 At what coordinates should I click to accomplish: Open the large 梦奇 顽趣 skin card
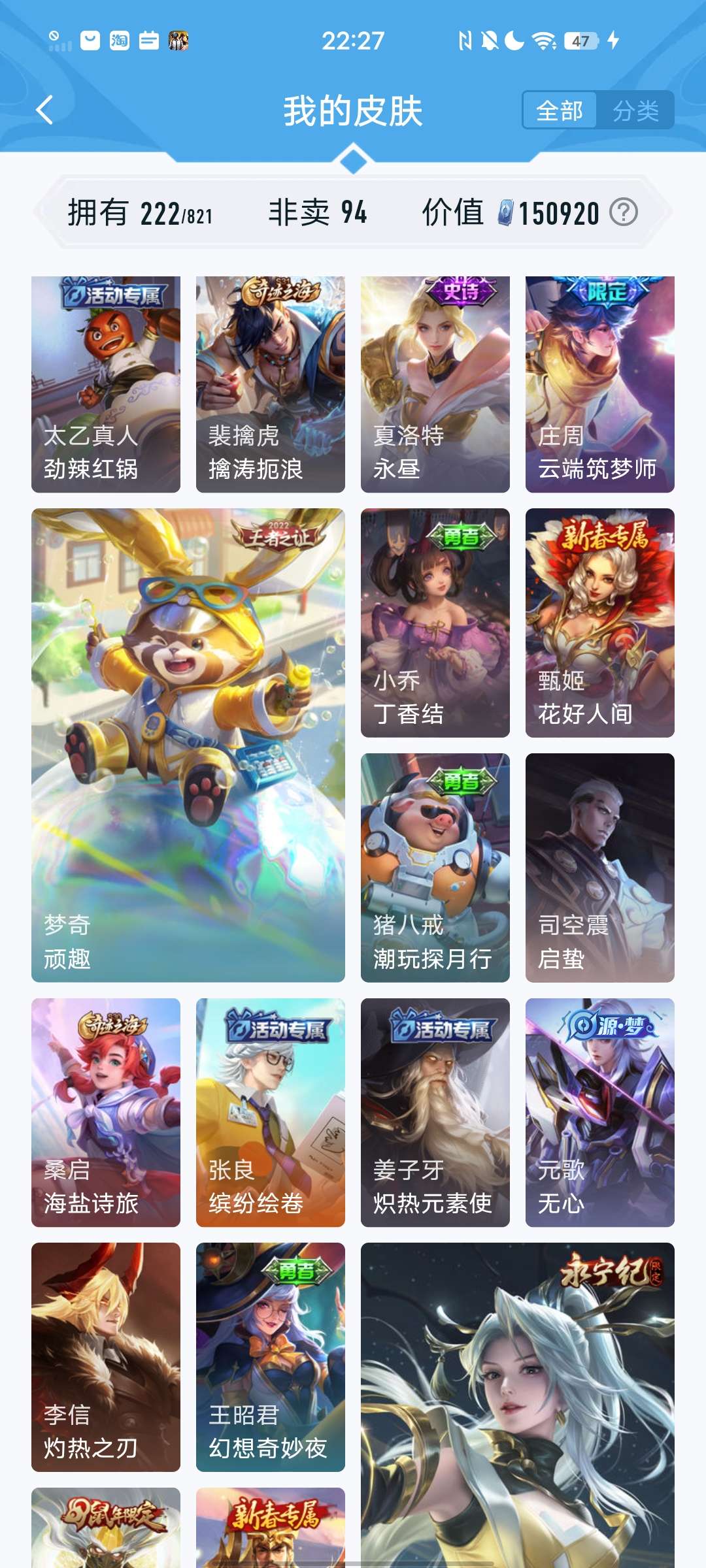click(188, 745)
